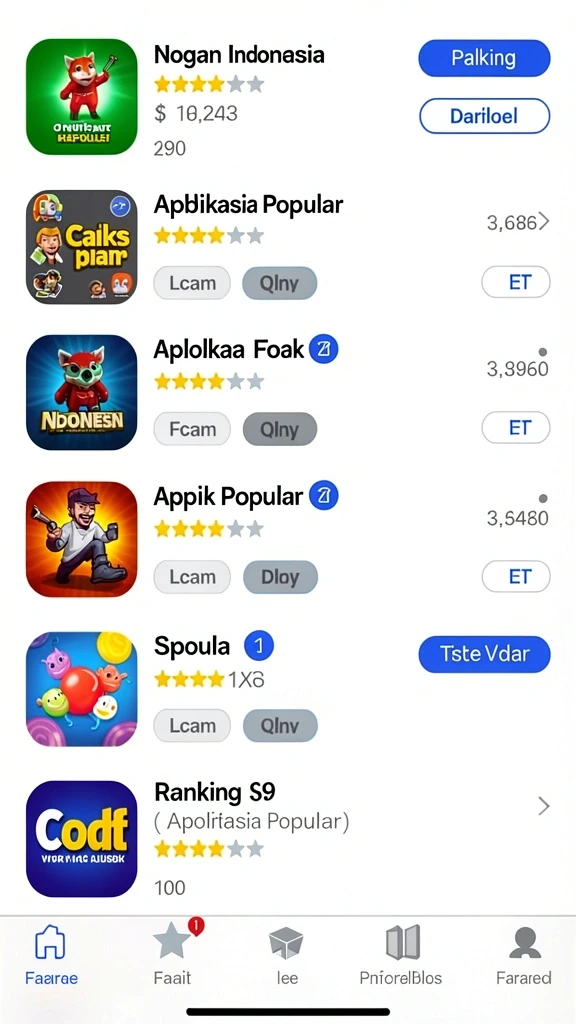Open the Ranking S9 row chevron

pyautogui.click(x=543, y=807)
